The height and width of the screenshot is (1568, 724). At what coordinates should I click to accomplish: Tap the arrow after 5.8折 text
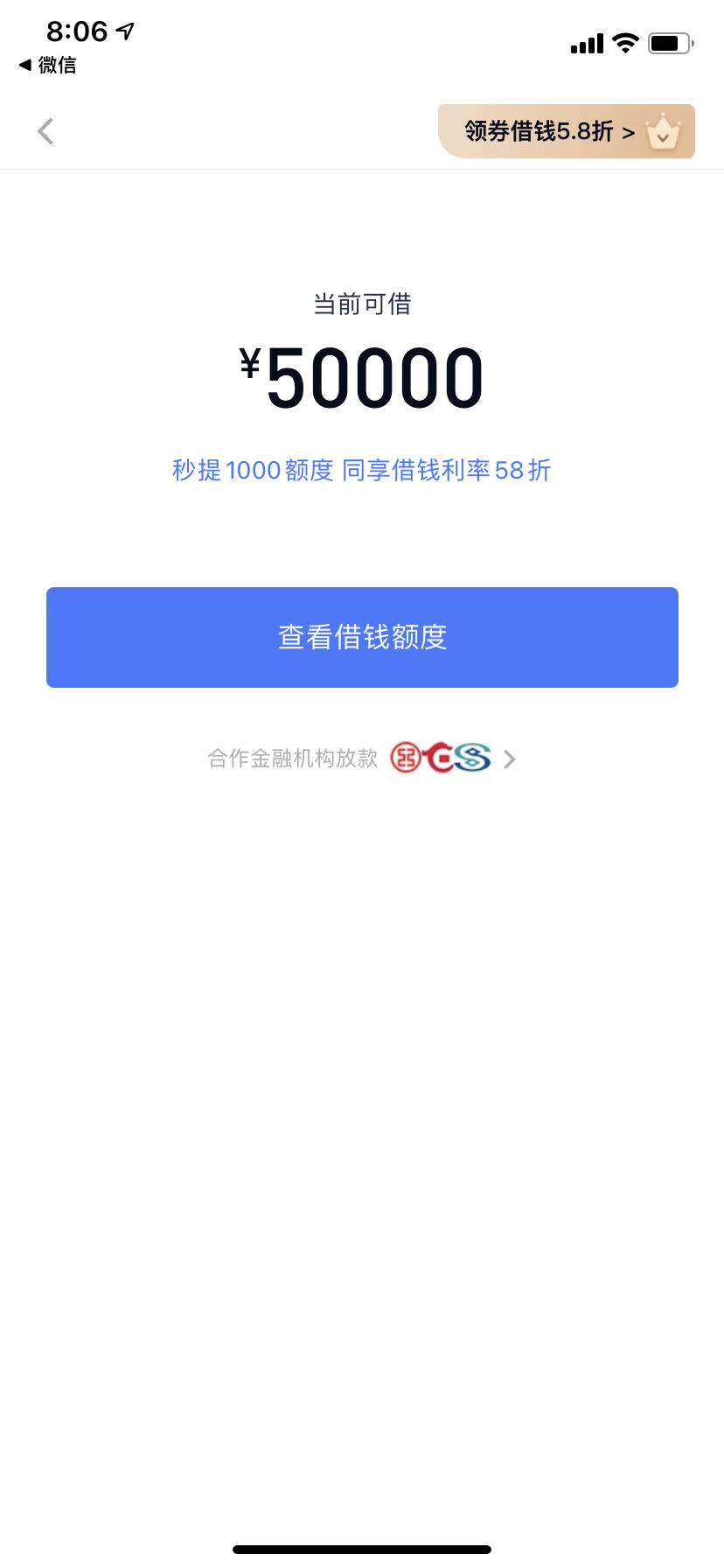pos(628,132)
